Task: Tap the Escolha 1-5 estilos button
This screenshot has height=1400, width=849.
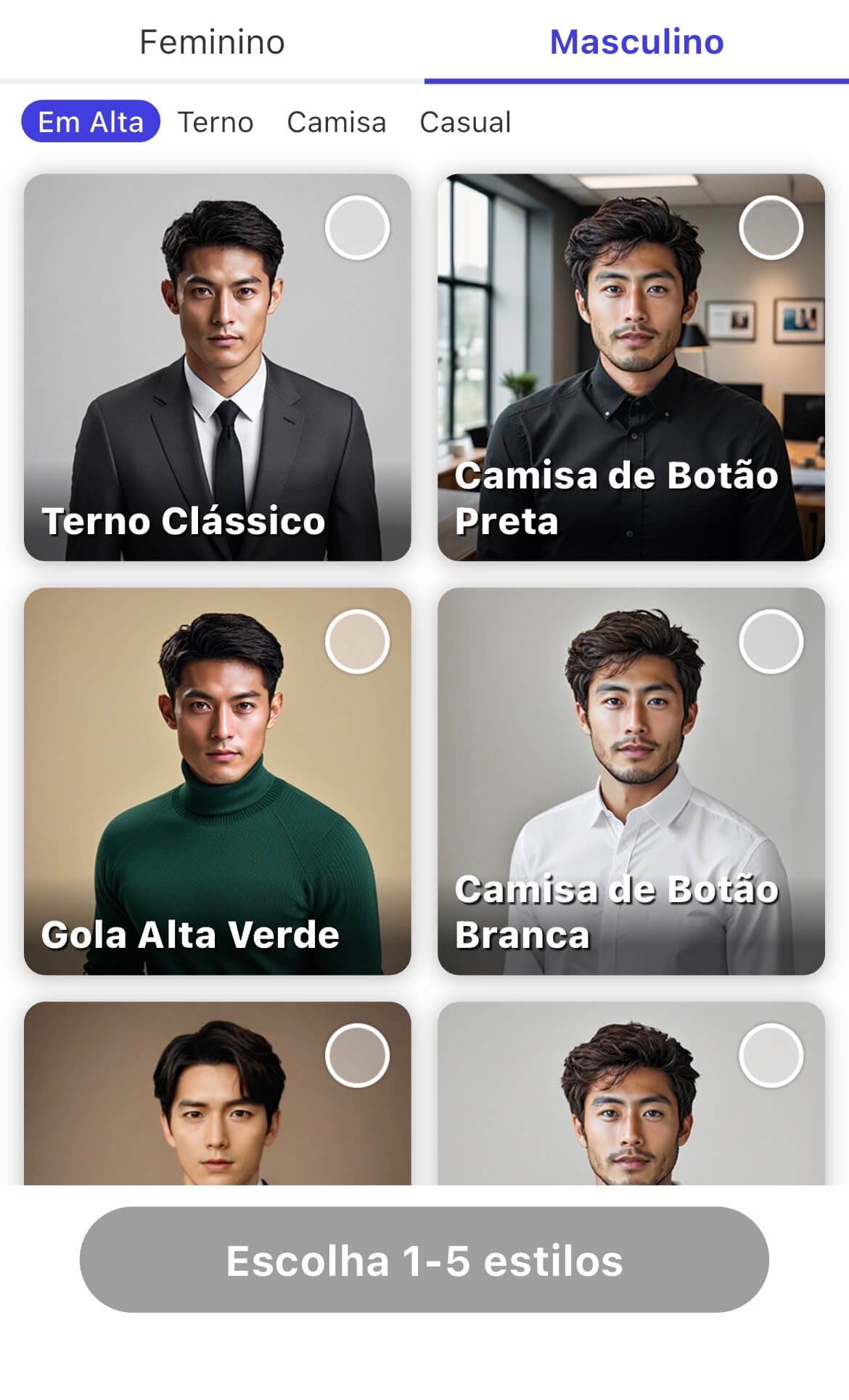Action: point(424,1260)
